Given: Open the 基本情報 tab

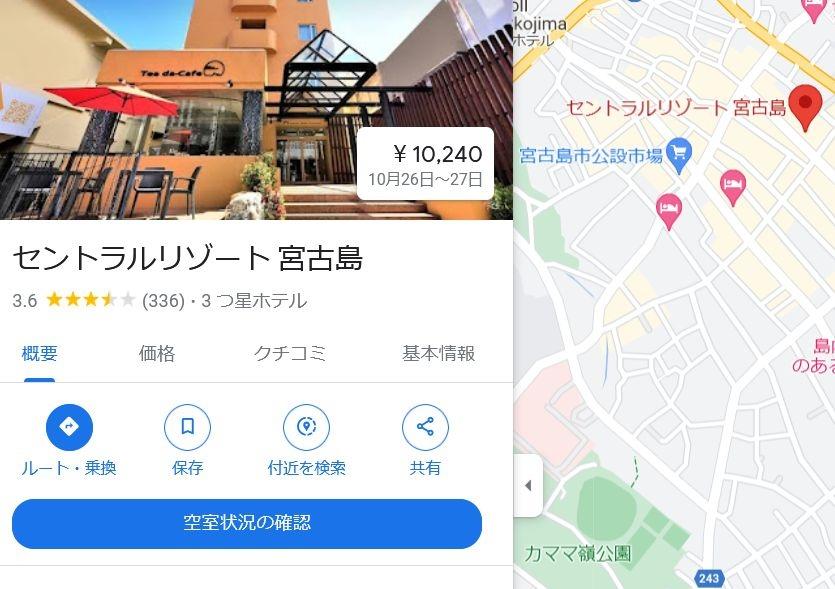Looking at the screenshot, I should click(x=438, y=353).
